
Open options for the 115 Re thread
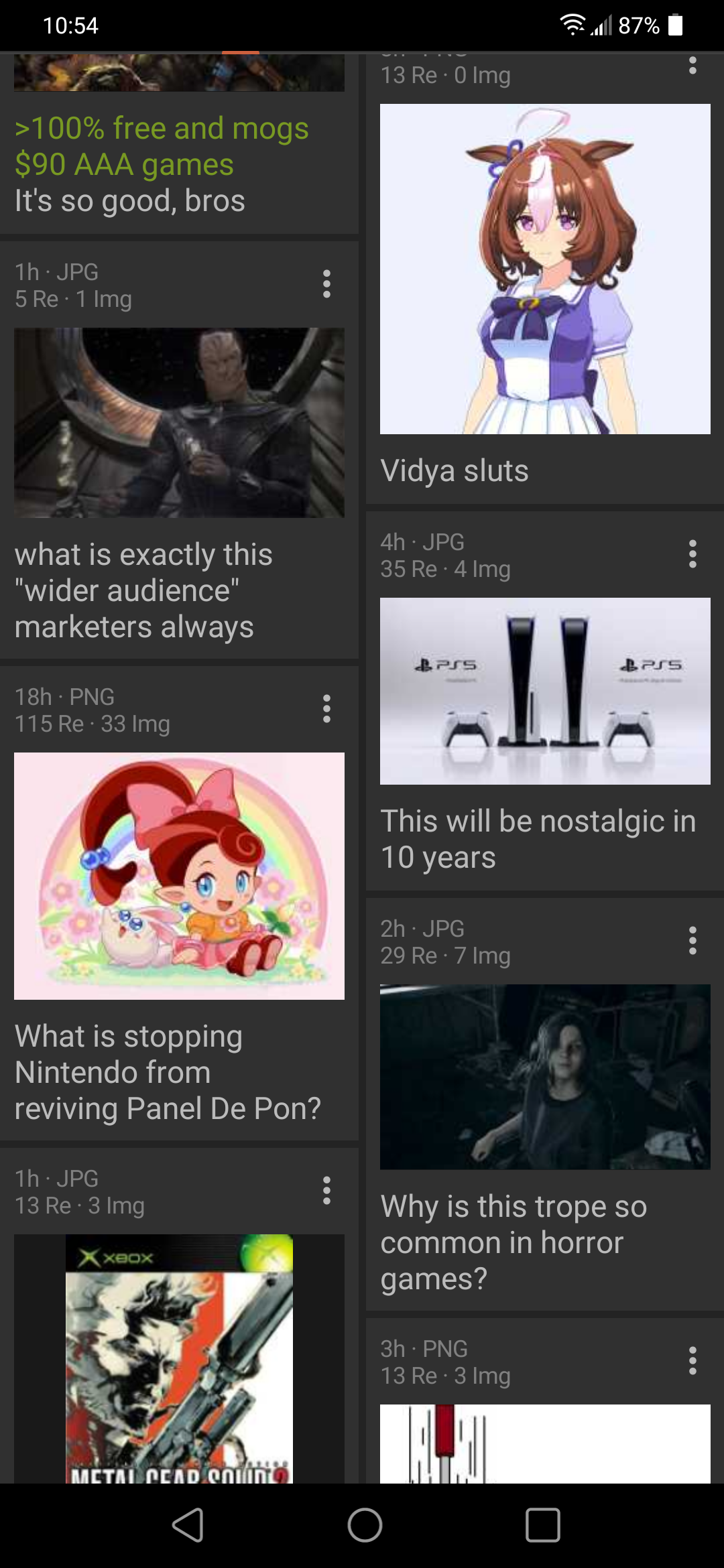[326, 709]
